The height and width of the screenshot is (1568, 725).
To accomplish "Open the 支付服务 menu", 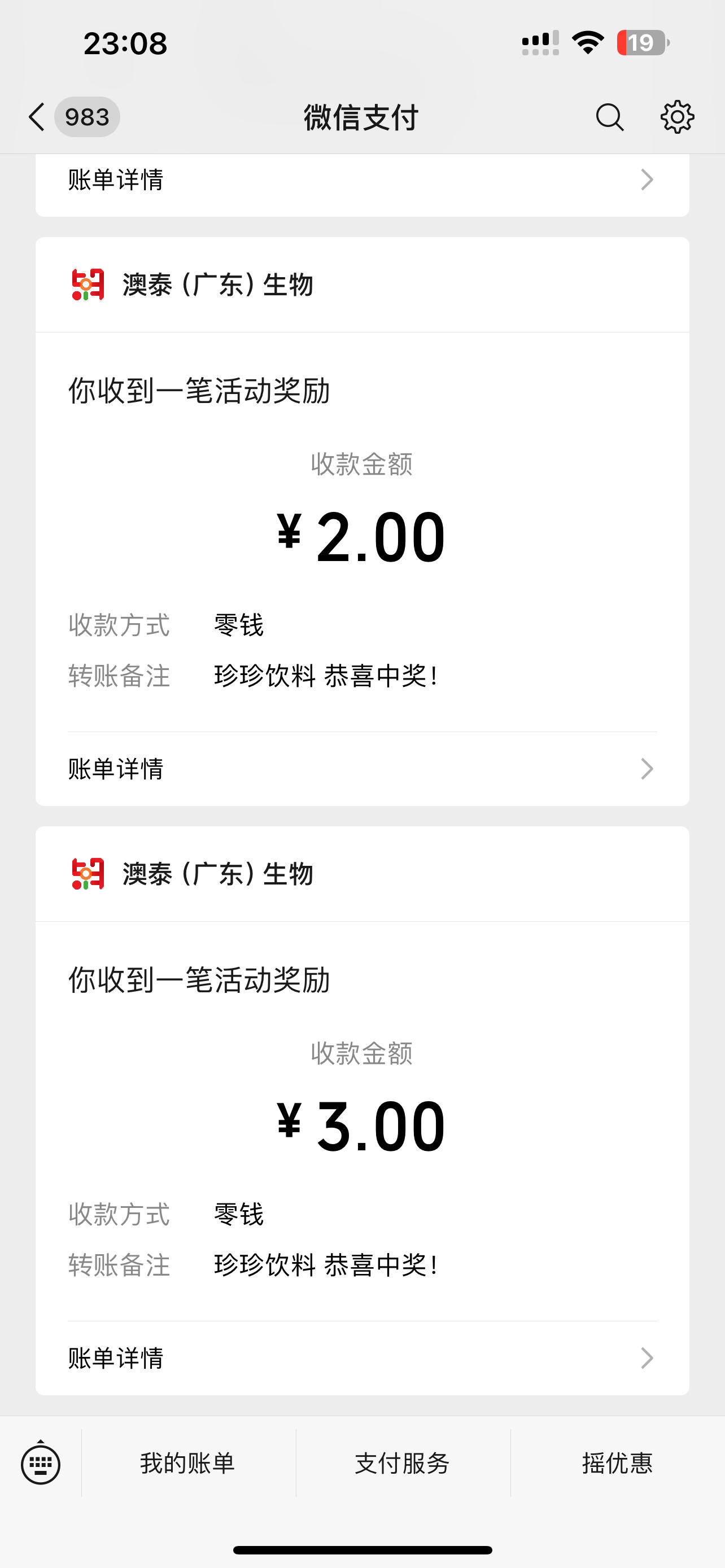I will coord(403,1464).
